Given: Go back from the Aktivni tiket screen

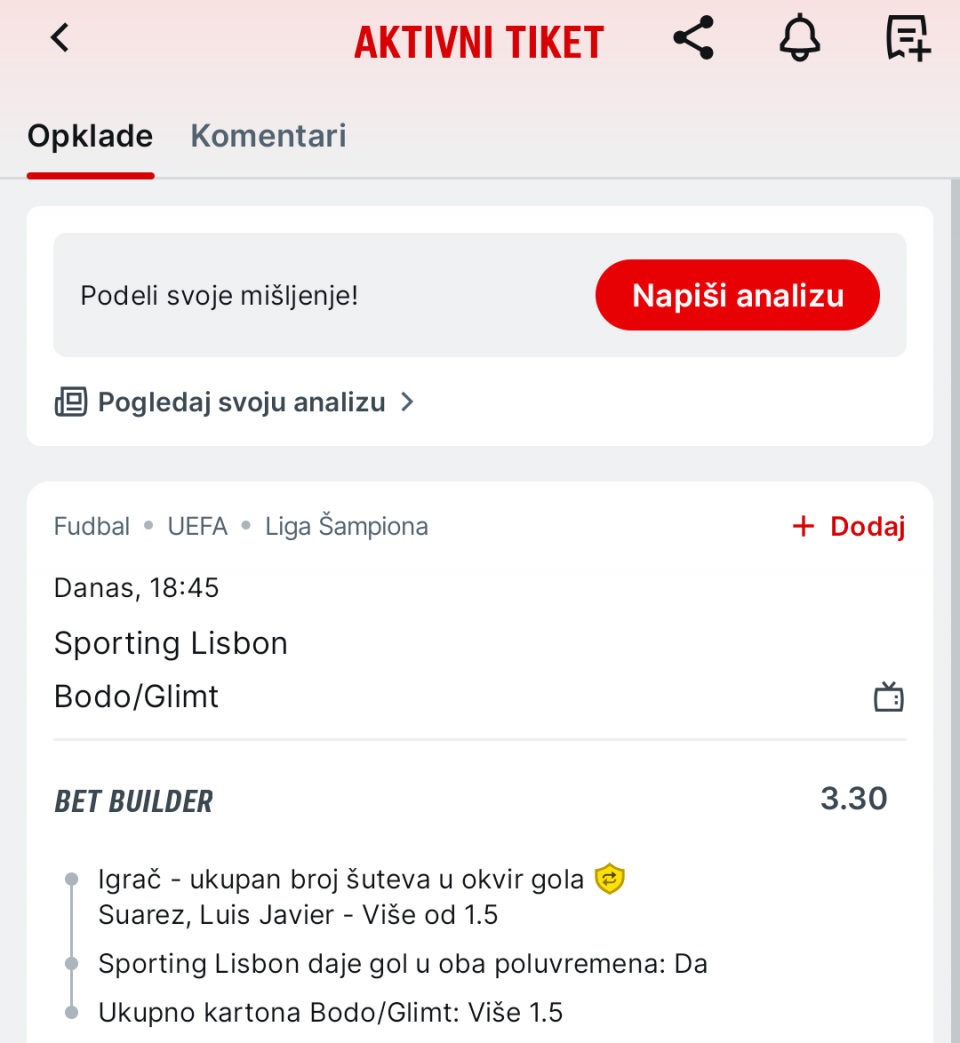Looking at the screenshot, I should pyautogui.click(x=61, y=39).
